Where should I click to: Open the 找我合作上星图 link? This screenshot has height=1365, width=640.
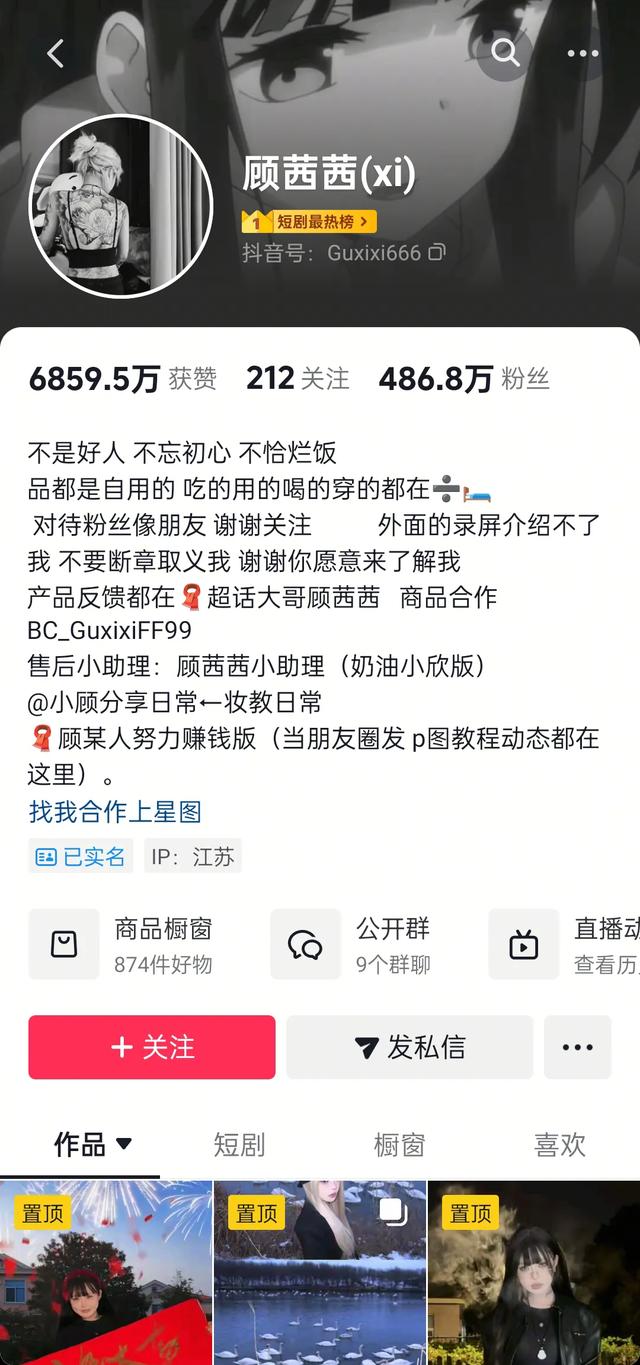[x=115, y=811]
